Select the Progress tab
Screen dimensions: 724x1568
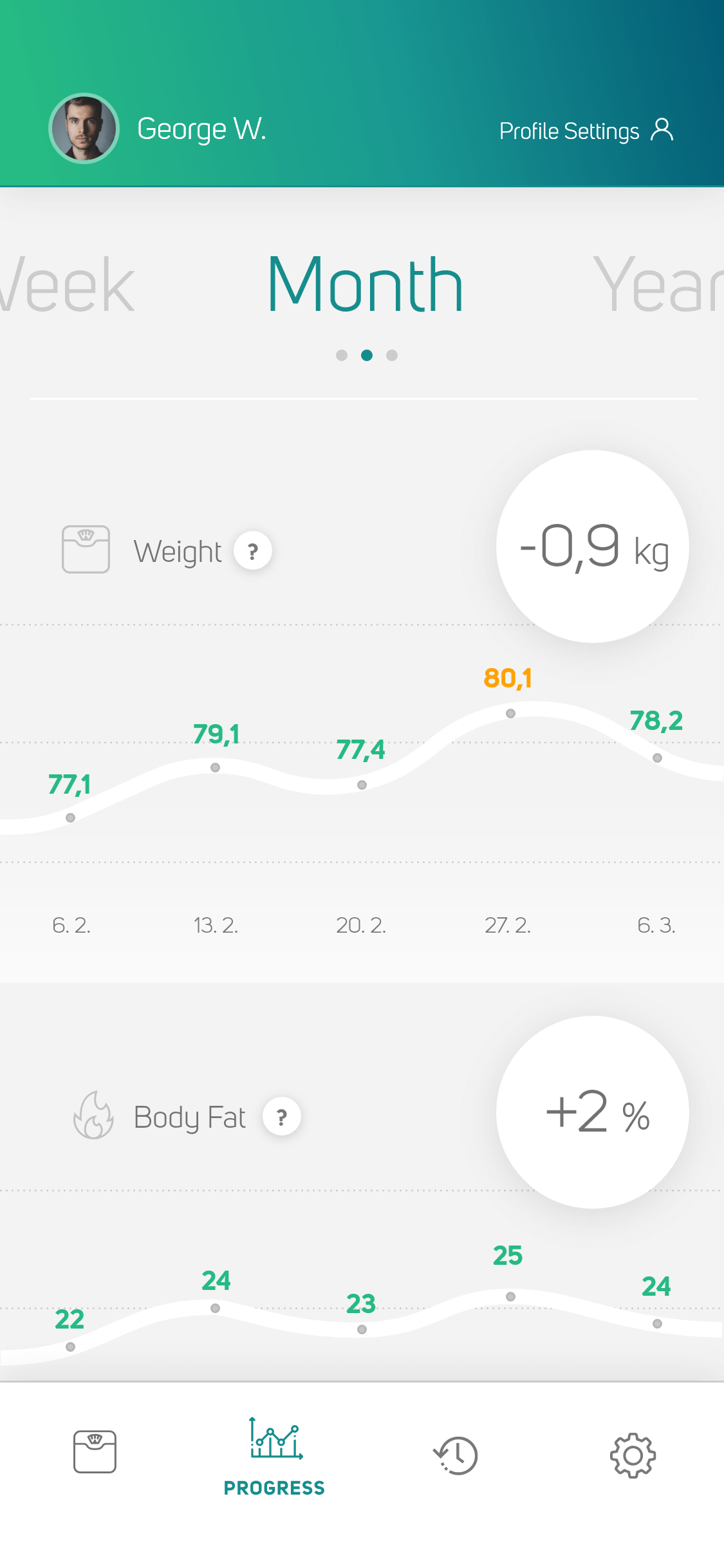point(275,1456)
